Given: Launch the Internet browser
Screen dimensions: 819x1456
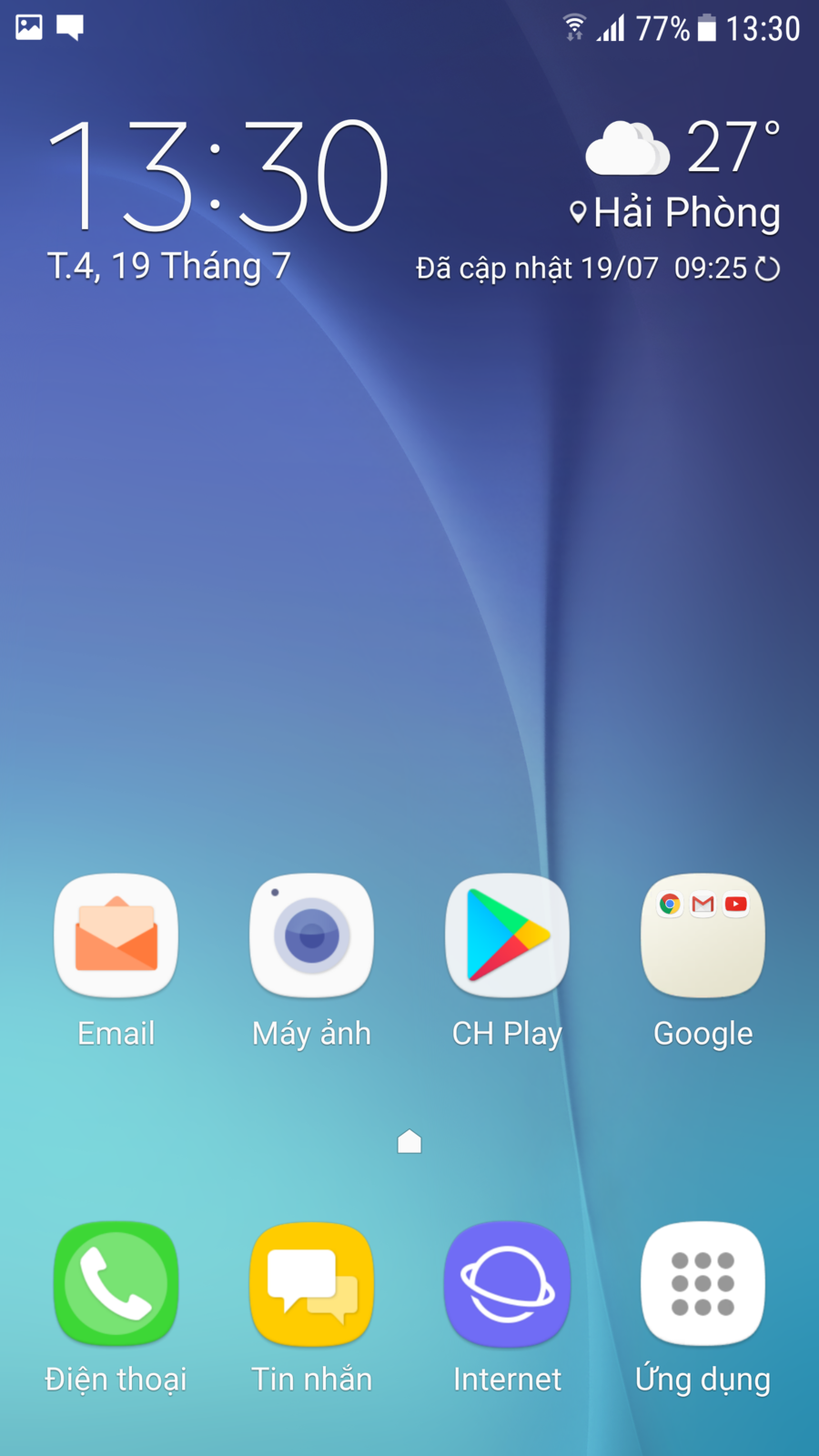Looking at the screenshot, I should click(x=507, y=1284).
